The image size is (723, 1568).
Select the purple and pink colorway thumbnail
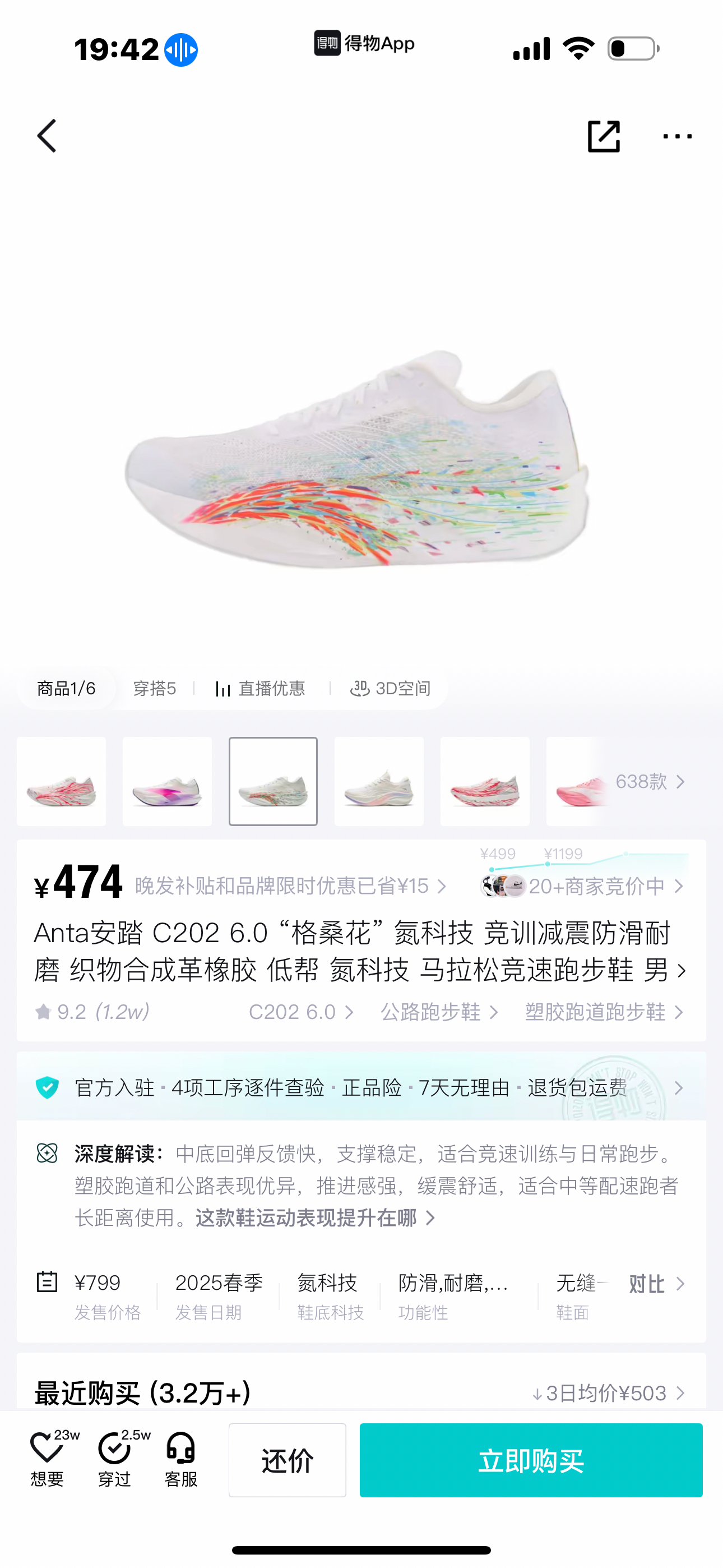click(168, 781)
